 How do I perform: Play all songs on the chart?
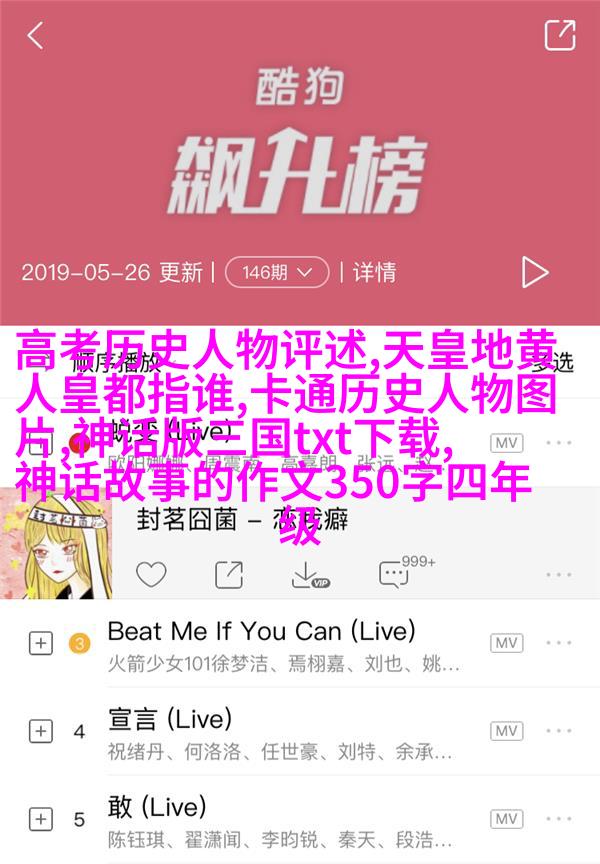click(x=535, y=272)
